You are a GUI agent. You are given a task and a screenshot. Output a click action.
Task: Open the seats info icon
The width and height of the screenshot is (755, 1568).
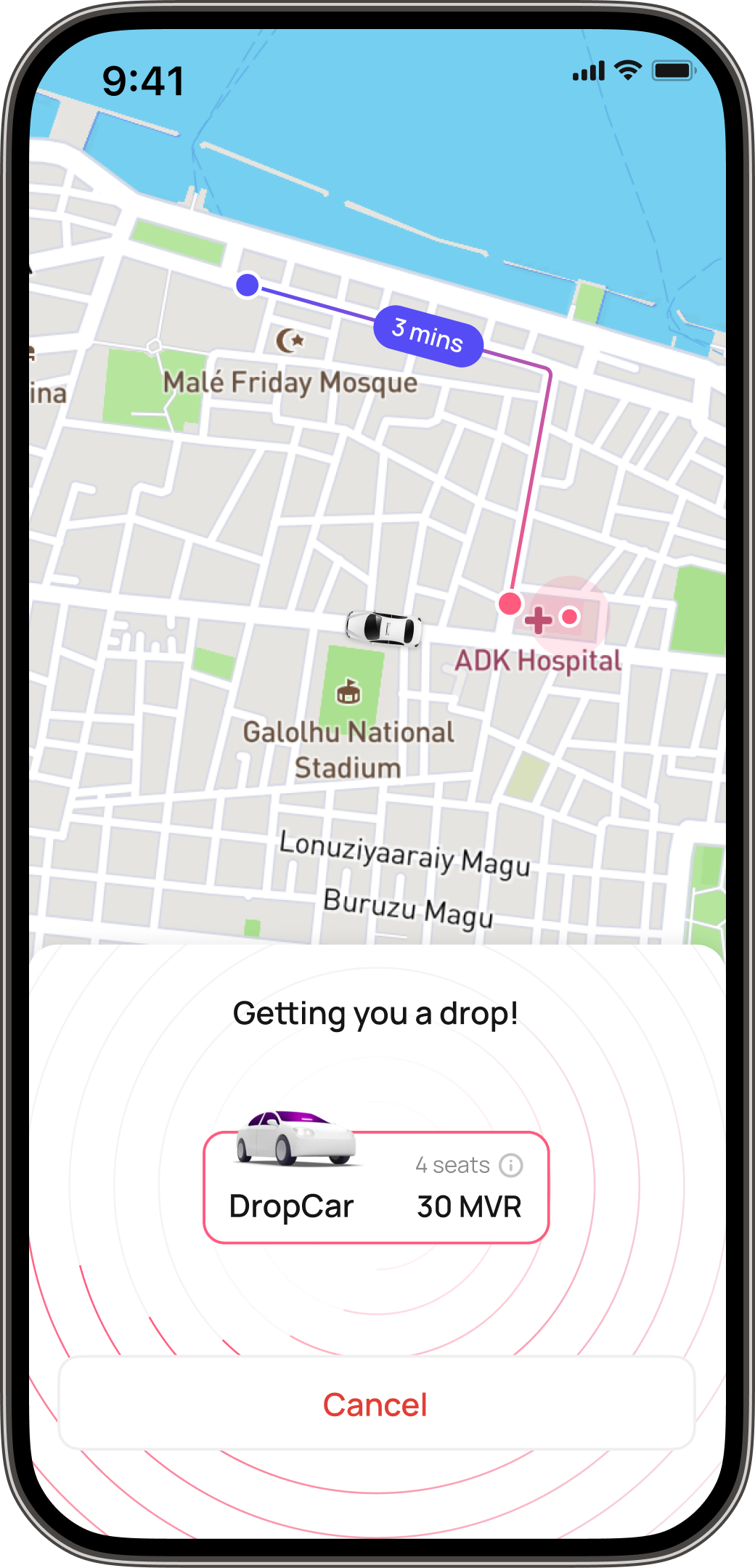tap(511, 1165)
